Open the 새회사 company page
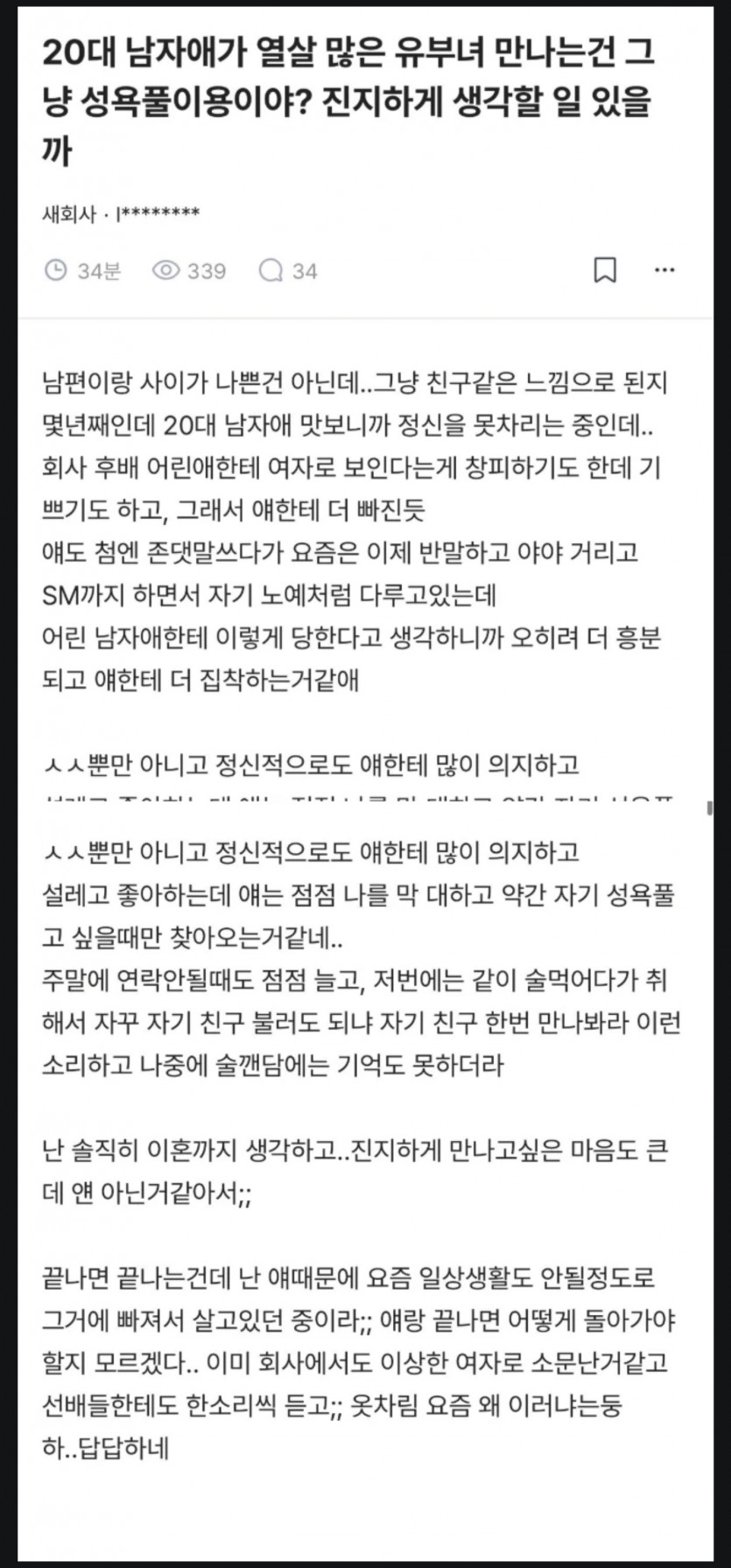 point(69,213)
